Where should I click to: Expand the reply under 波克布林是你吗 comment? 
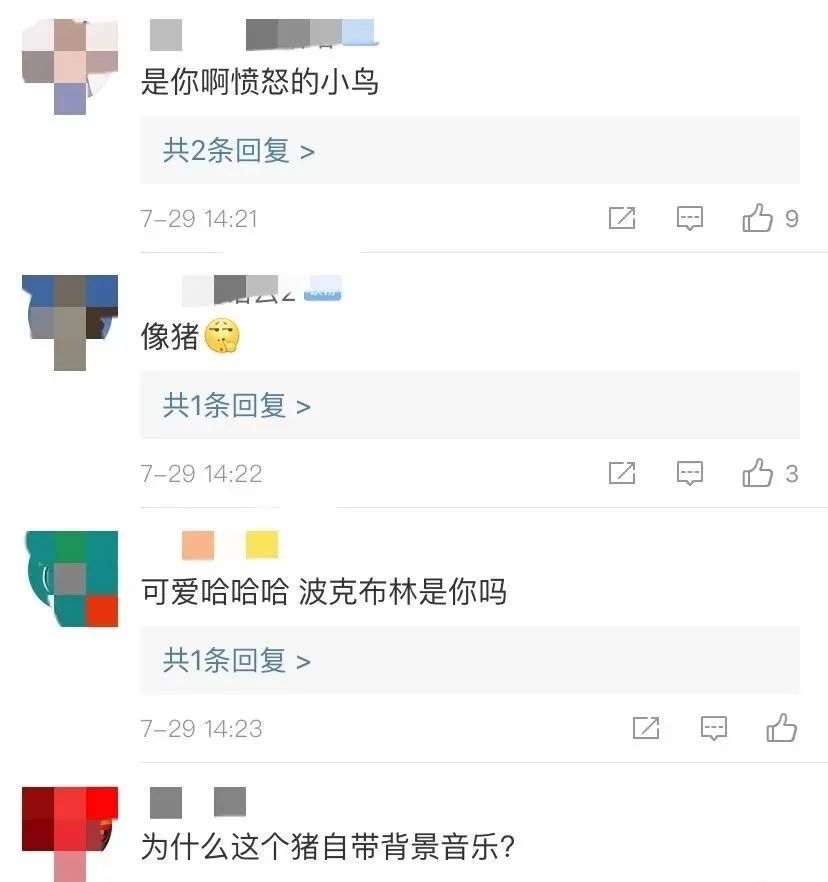pos(237,661)
